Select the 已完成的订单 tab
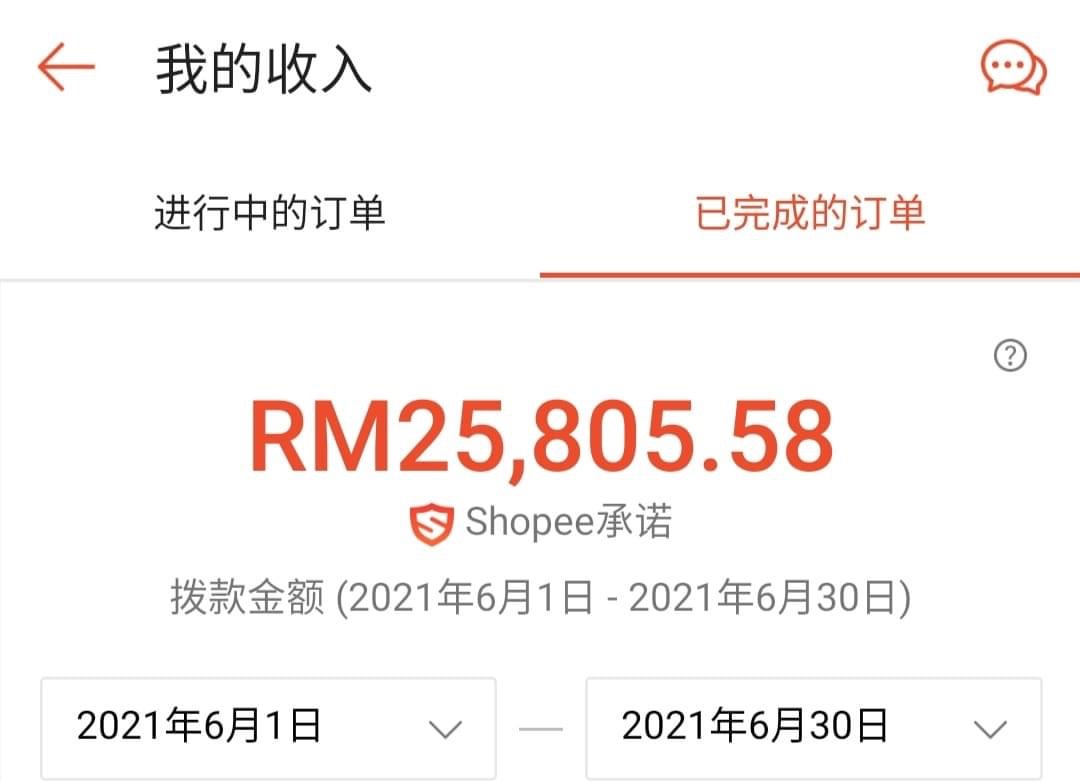Screen dimensions: 1080x782 pos(810,214)
